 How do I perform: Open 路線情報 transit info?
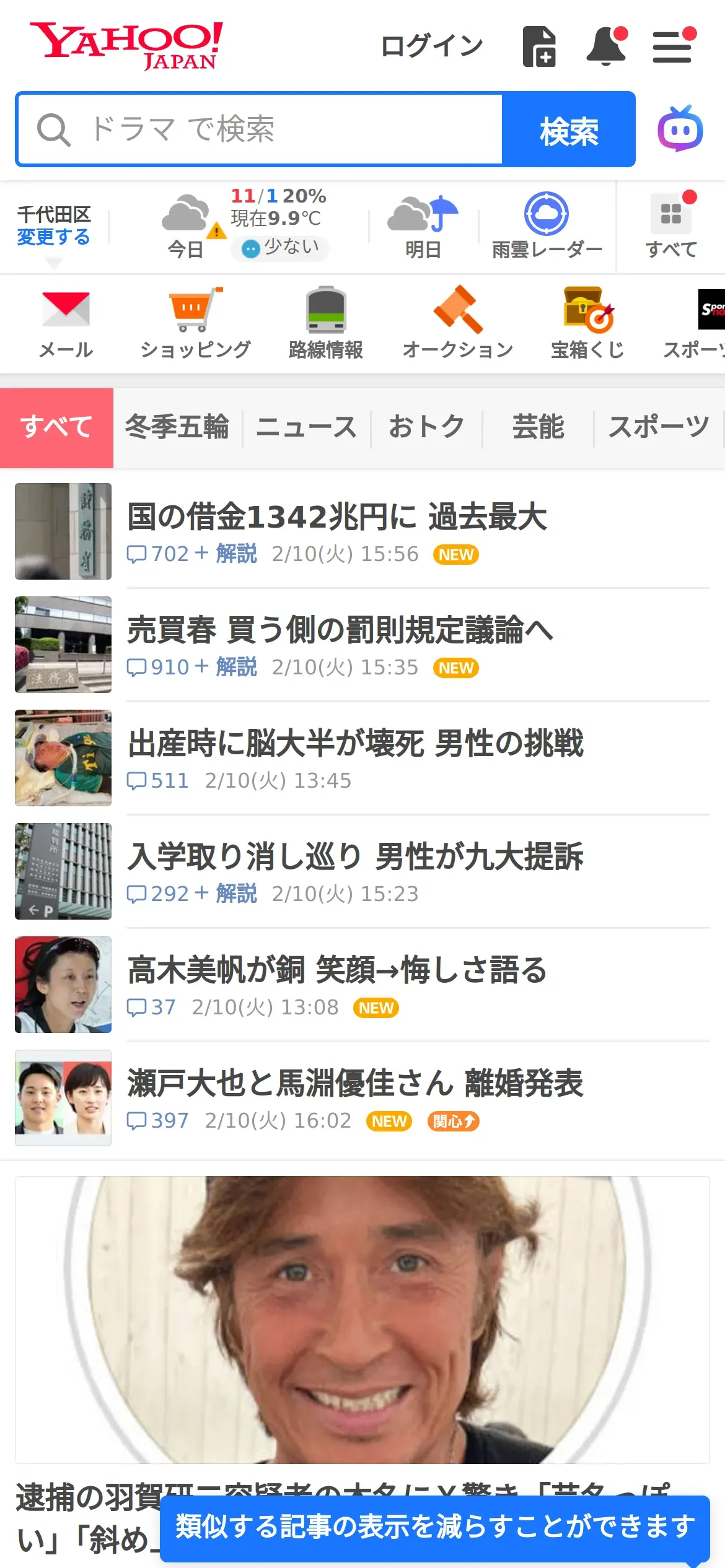326,323
